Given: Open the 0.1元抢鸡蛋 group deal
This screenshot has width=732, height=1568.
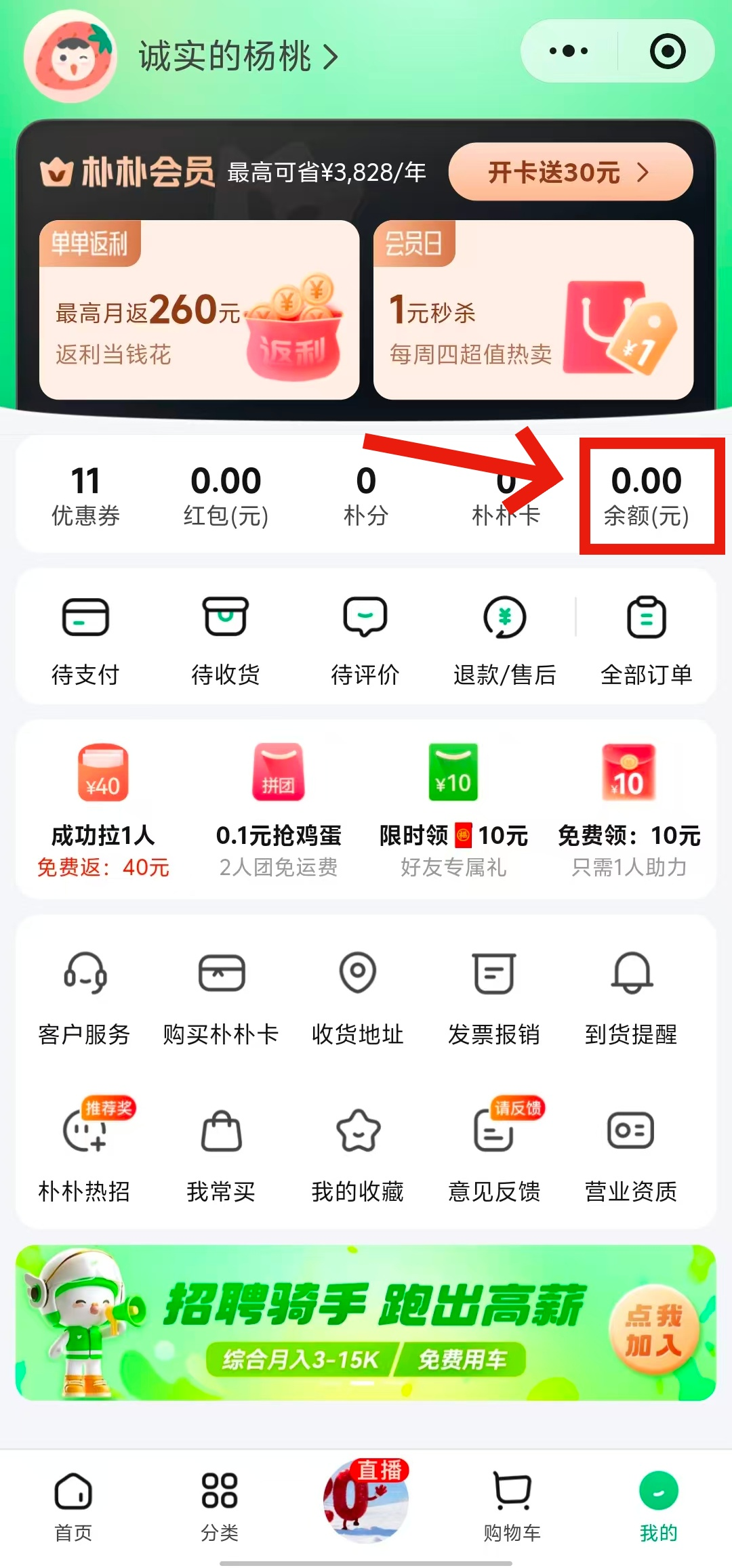Looking at the screenshot, I should pos(278,809).
